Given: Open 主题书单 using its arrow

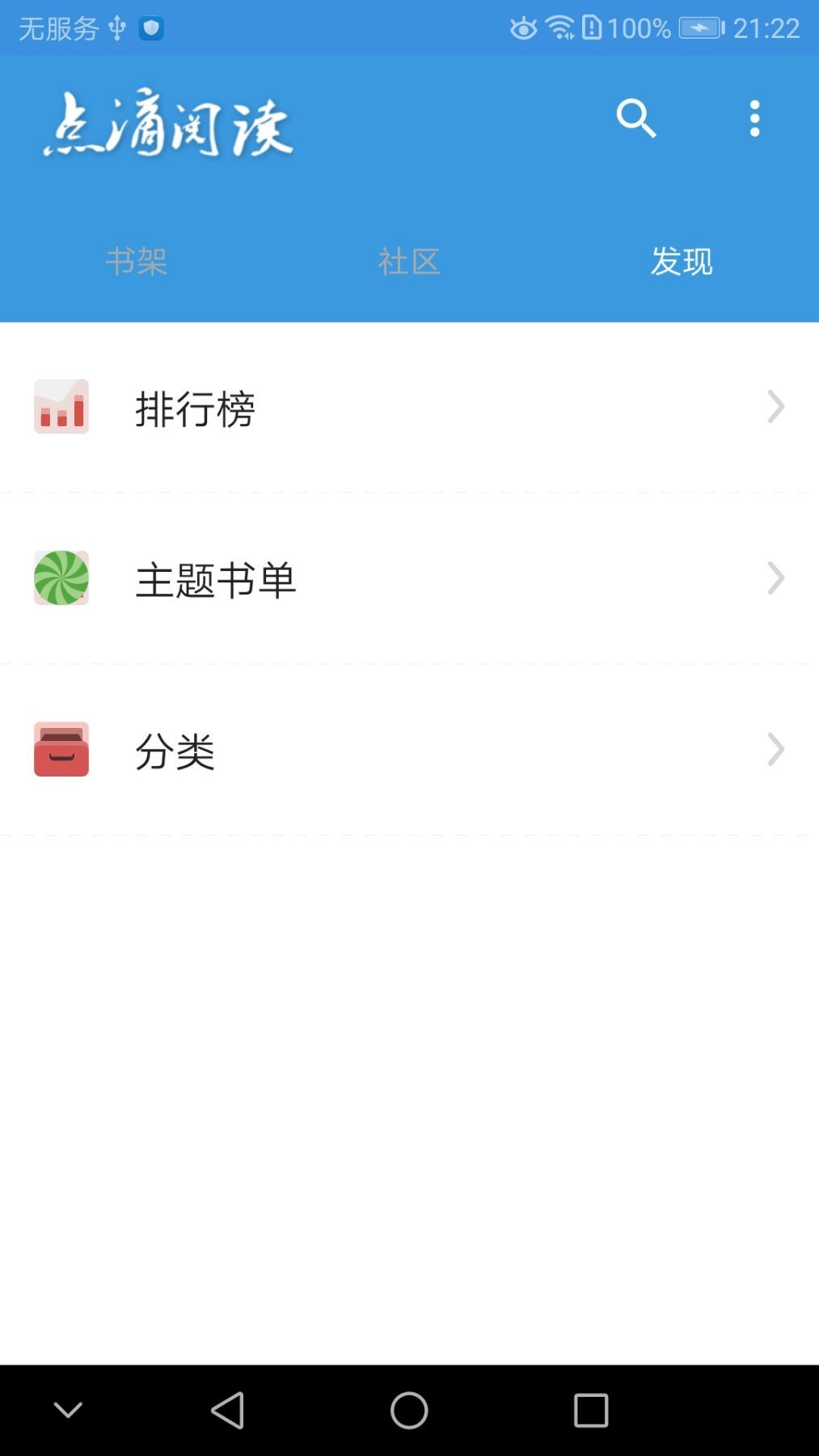Looking at the screenshot, I should click(x=775, y=579).
